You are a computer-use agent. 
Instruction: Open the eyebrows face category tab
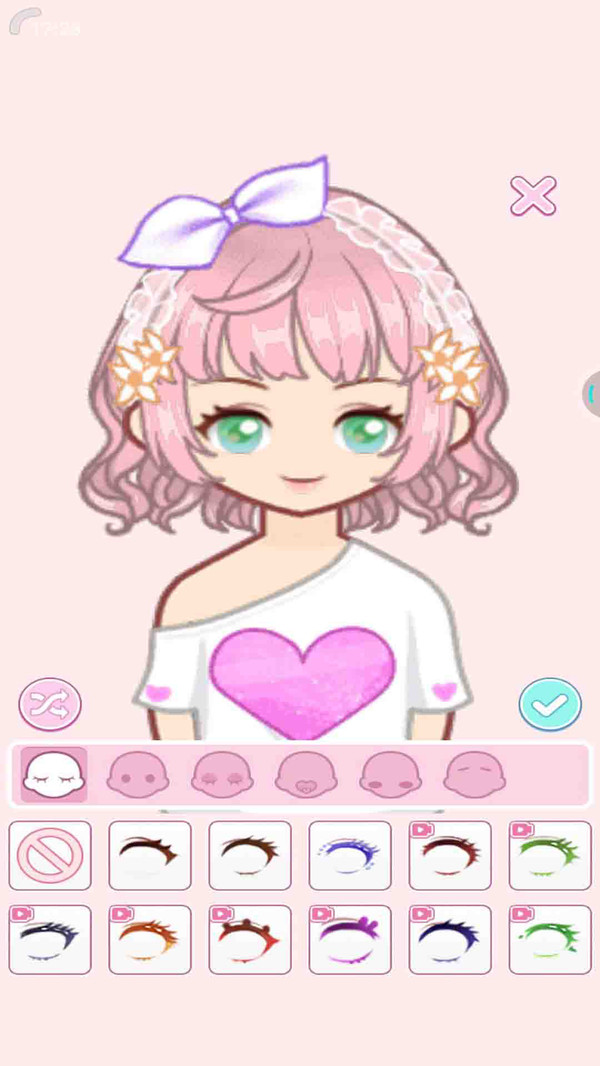474,774
